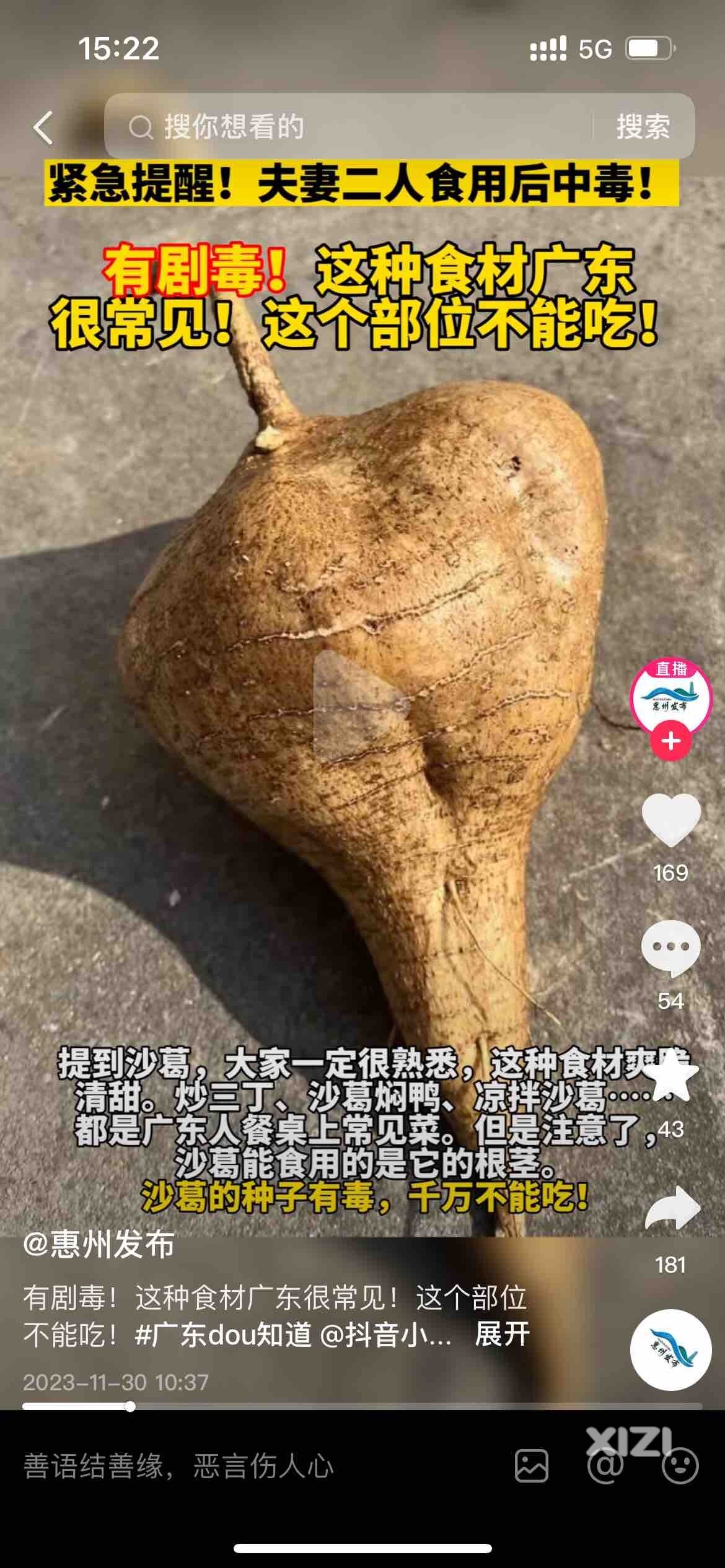Viewport: 725px width, 1568px height.
Task: Expand the caption with 展开
Action: tap(502, 1334)
